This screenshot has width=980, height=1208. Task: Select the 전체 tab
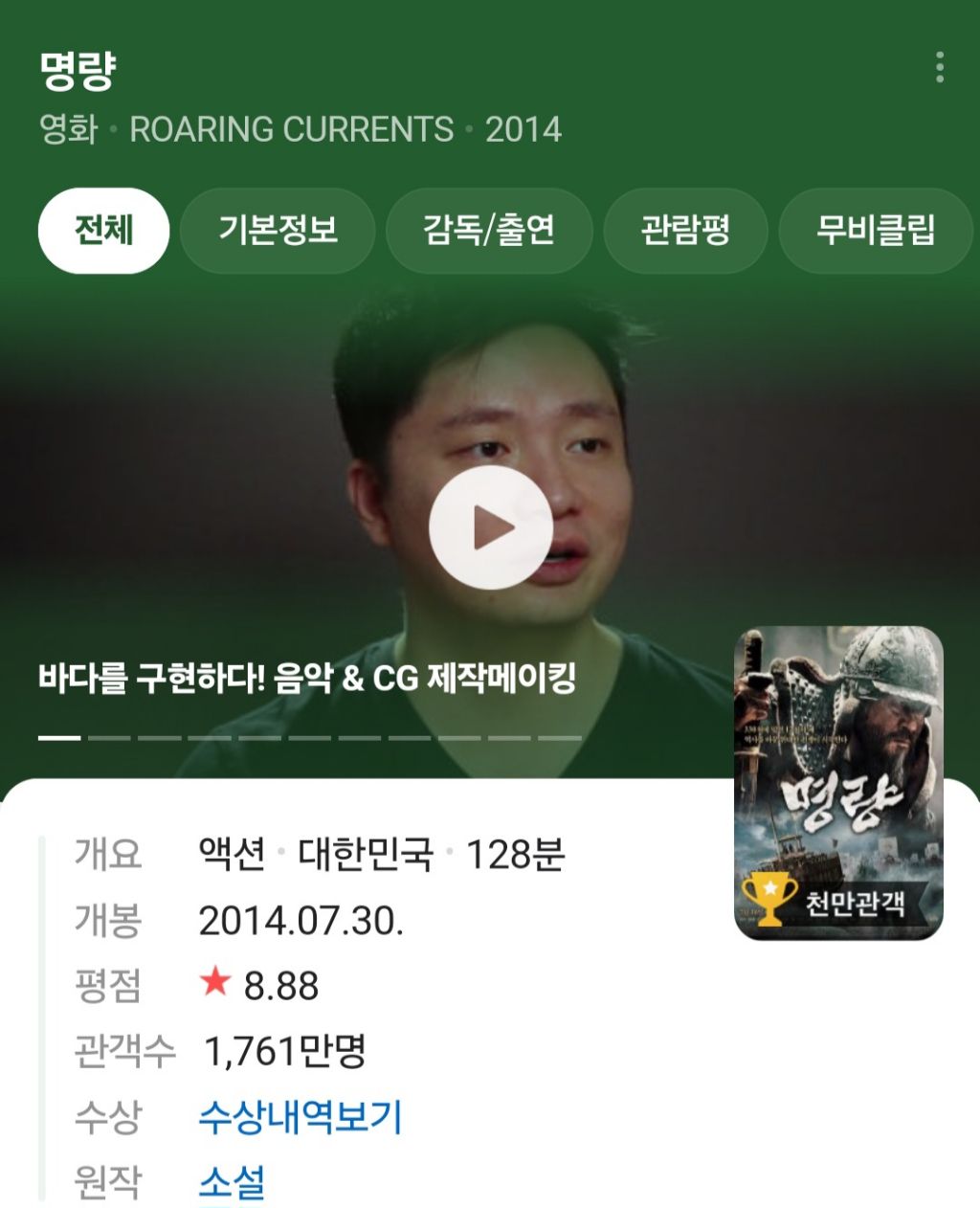tap(103, 231)
